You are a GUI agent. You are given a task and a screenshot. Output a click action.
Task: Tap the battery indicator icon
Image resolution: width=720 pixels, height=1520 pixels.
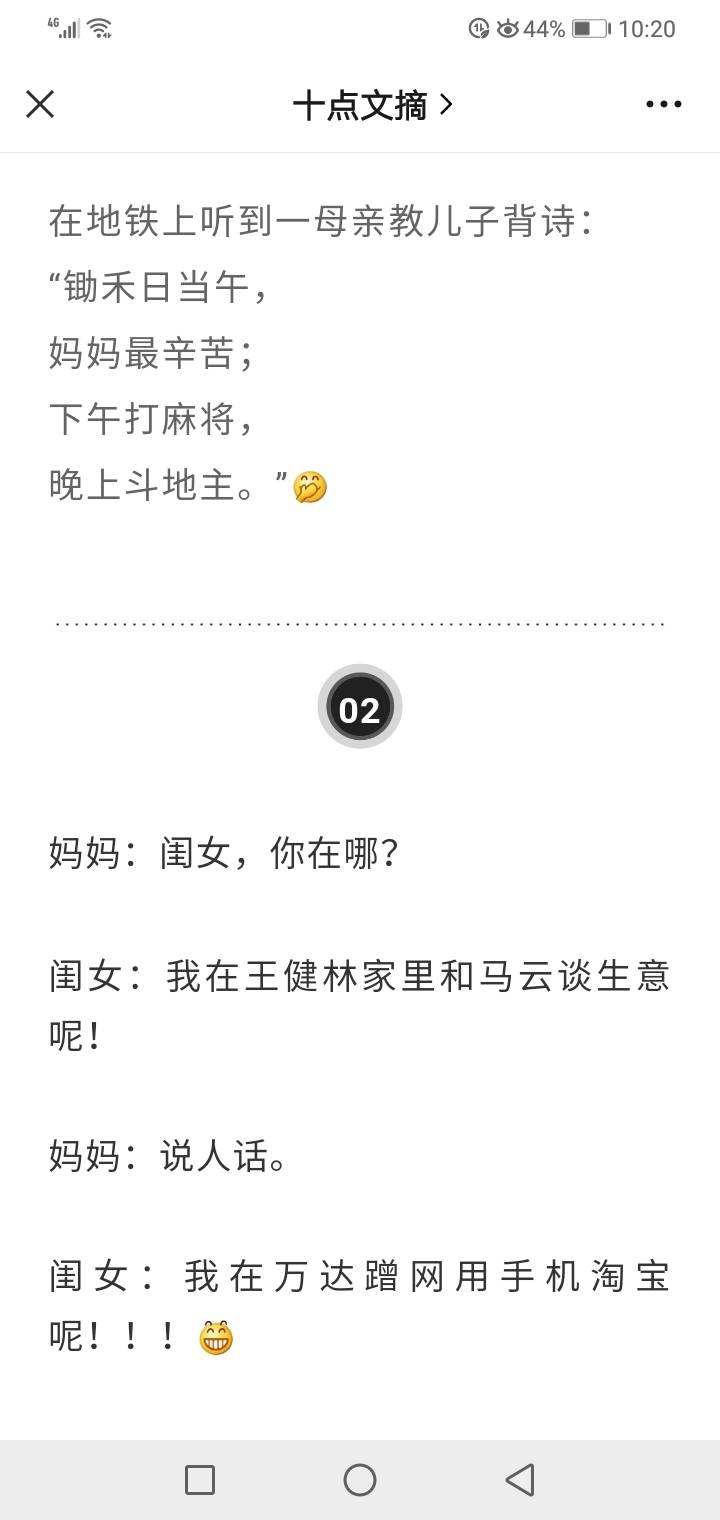[590, 29]
